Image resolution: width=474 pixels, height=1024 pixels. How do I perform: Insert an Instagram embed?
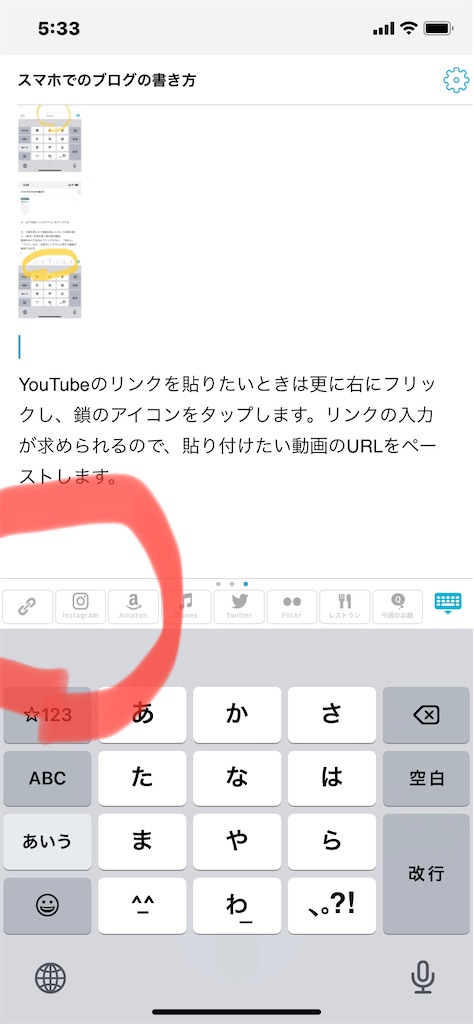click(81, 607)
